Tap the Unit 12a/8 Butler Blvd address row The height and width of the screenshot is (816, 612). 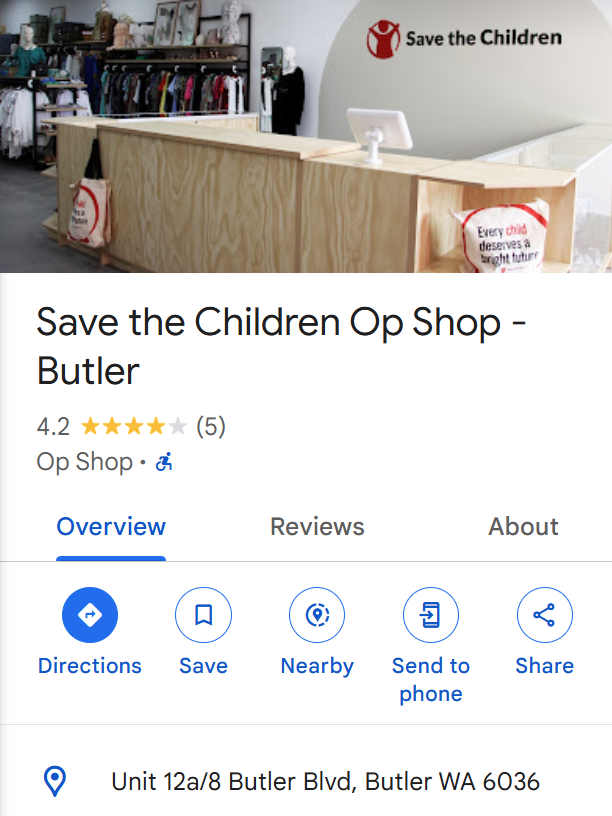(325, 781)
